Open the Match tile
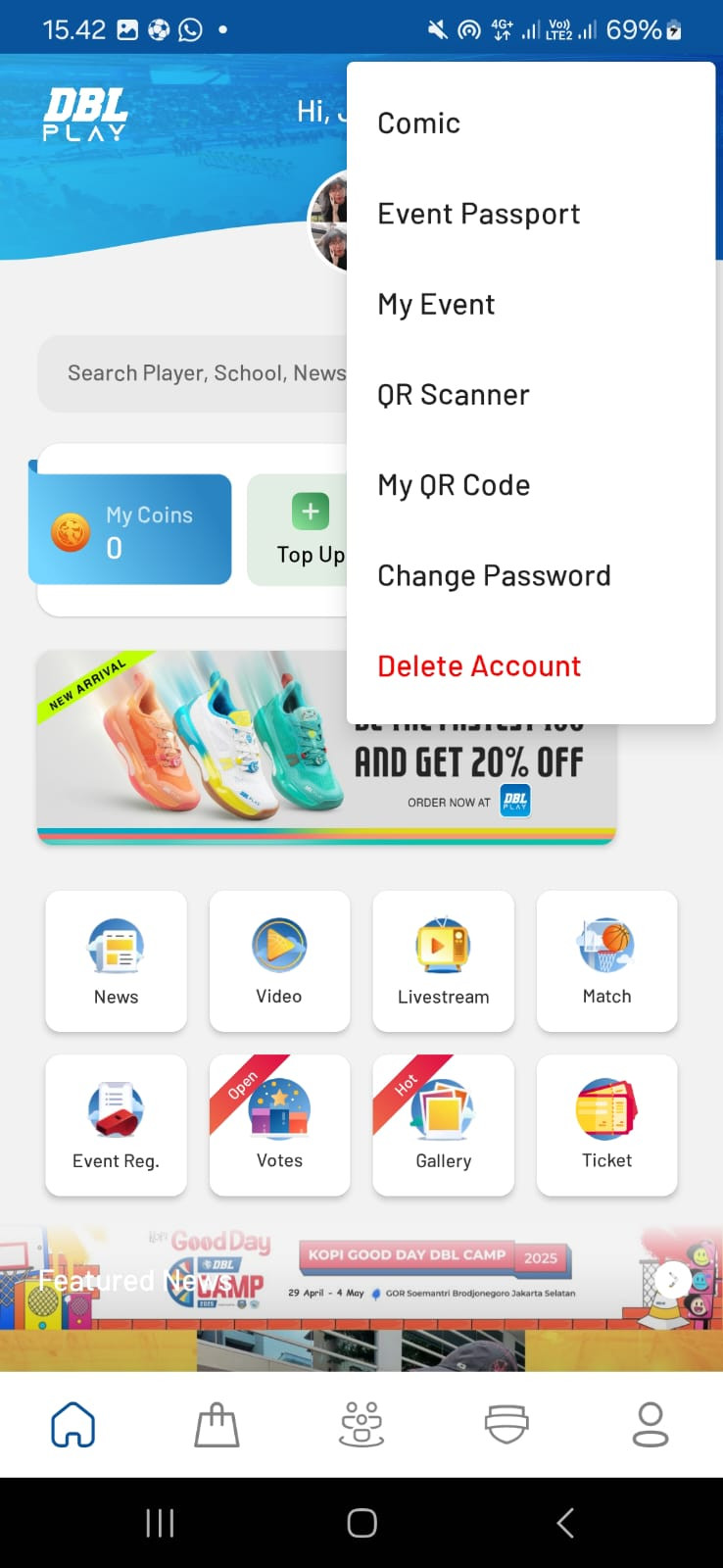Image resolution: width=723 pixels, height=1568 pixels. coord(606,960)
